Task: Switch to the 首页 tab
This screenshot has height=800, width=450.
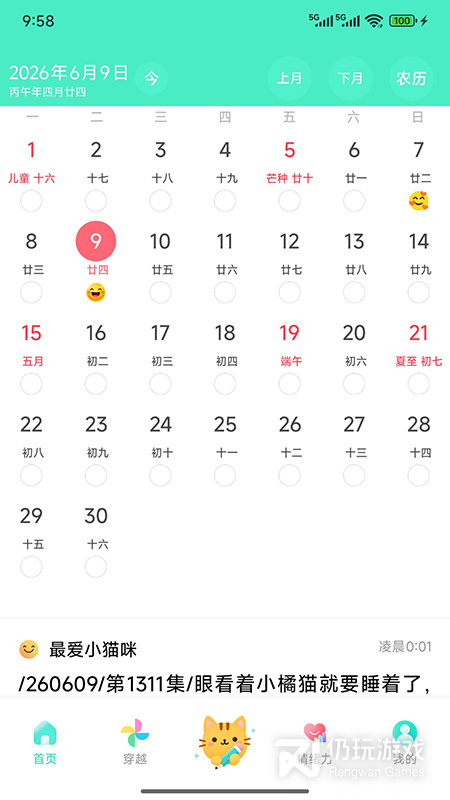Action: pos(45,742)
